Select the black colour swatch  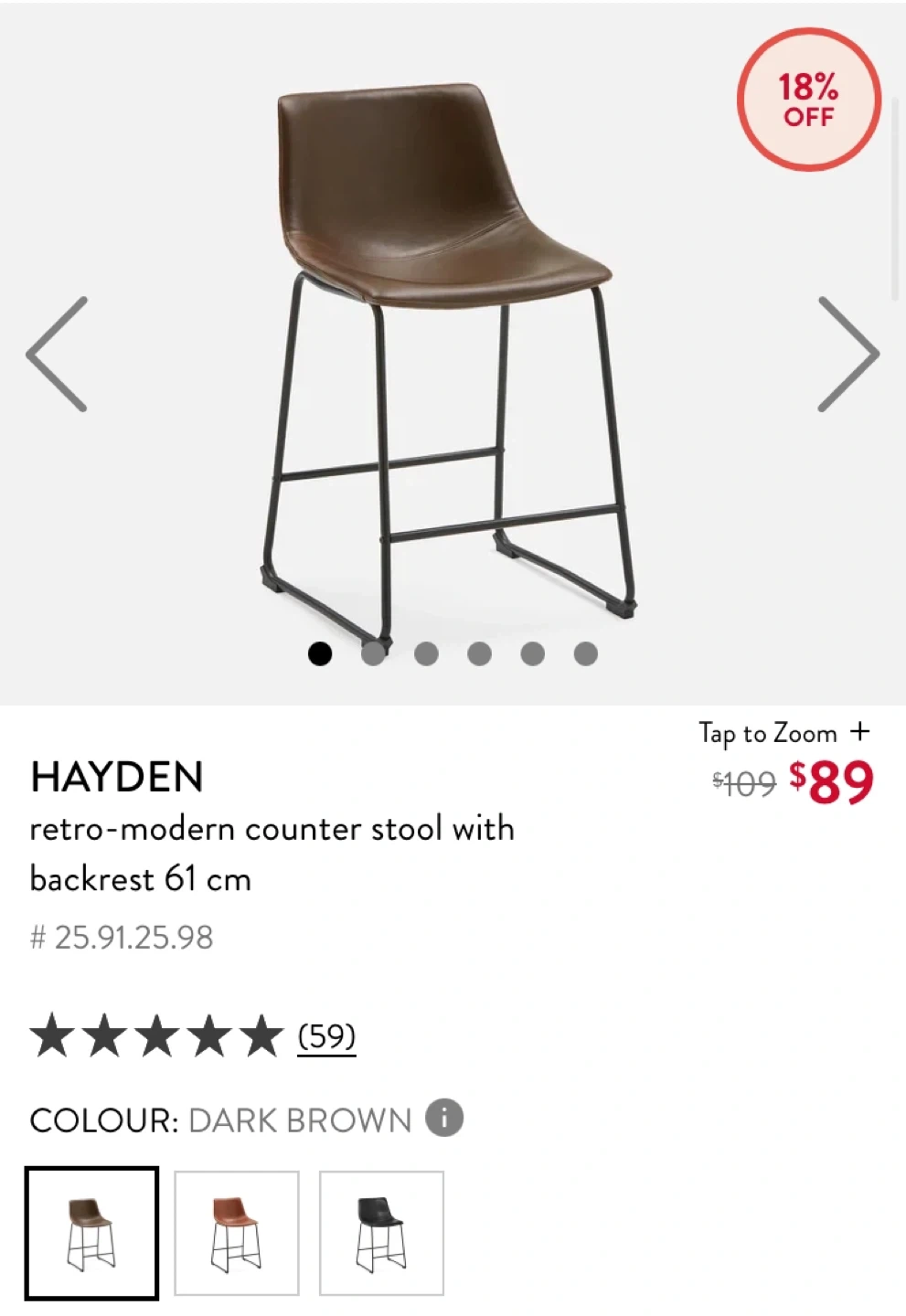pos(381,1234)
